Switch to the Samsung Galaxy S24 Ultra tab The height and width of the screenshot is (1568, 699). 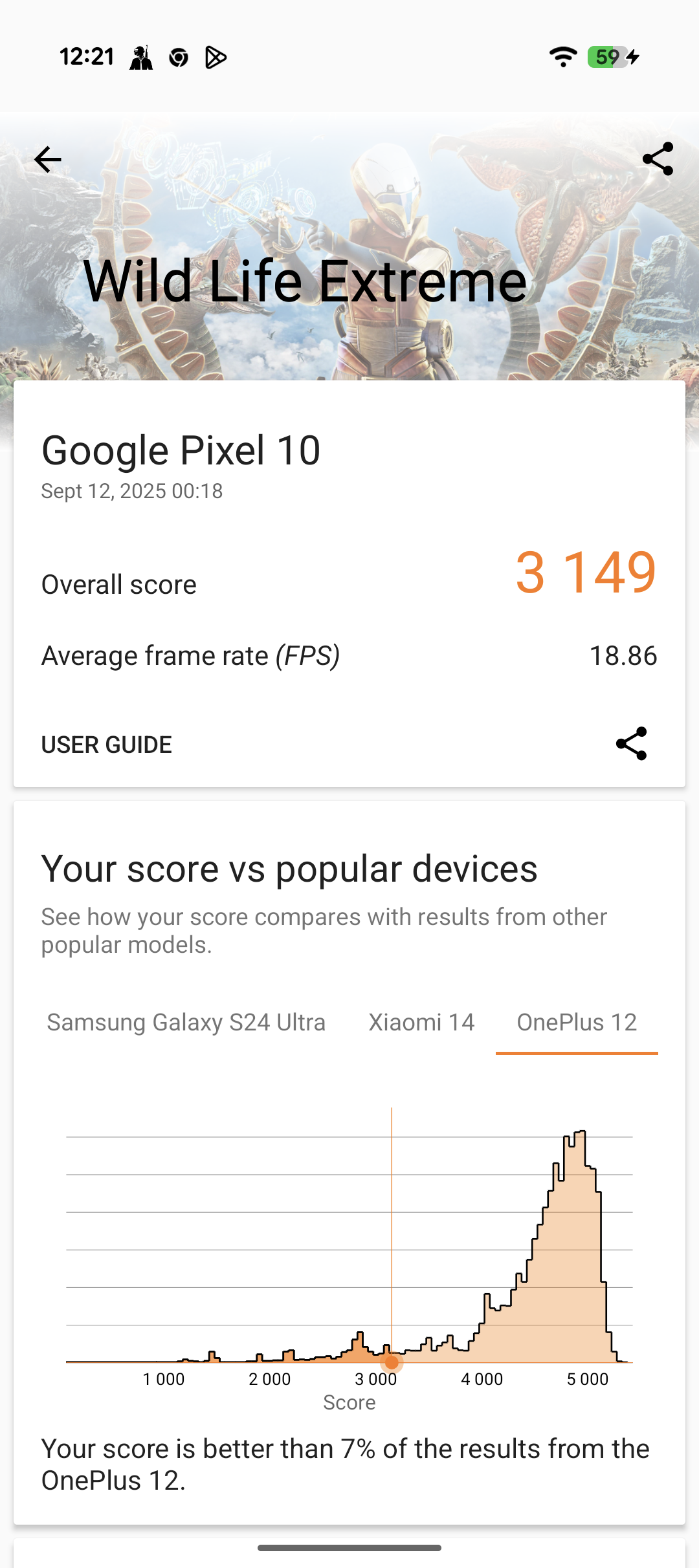(186, 1022)
